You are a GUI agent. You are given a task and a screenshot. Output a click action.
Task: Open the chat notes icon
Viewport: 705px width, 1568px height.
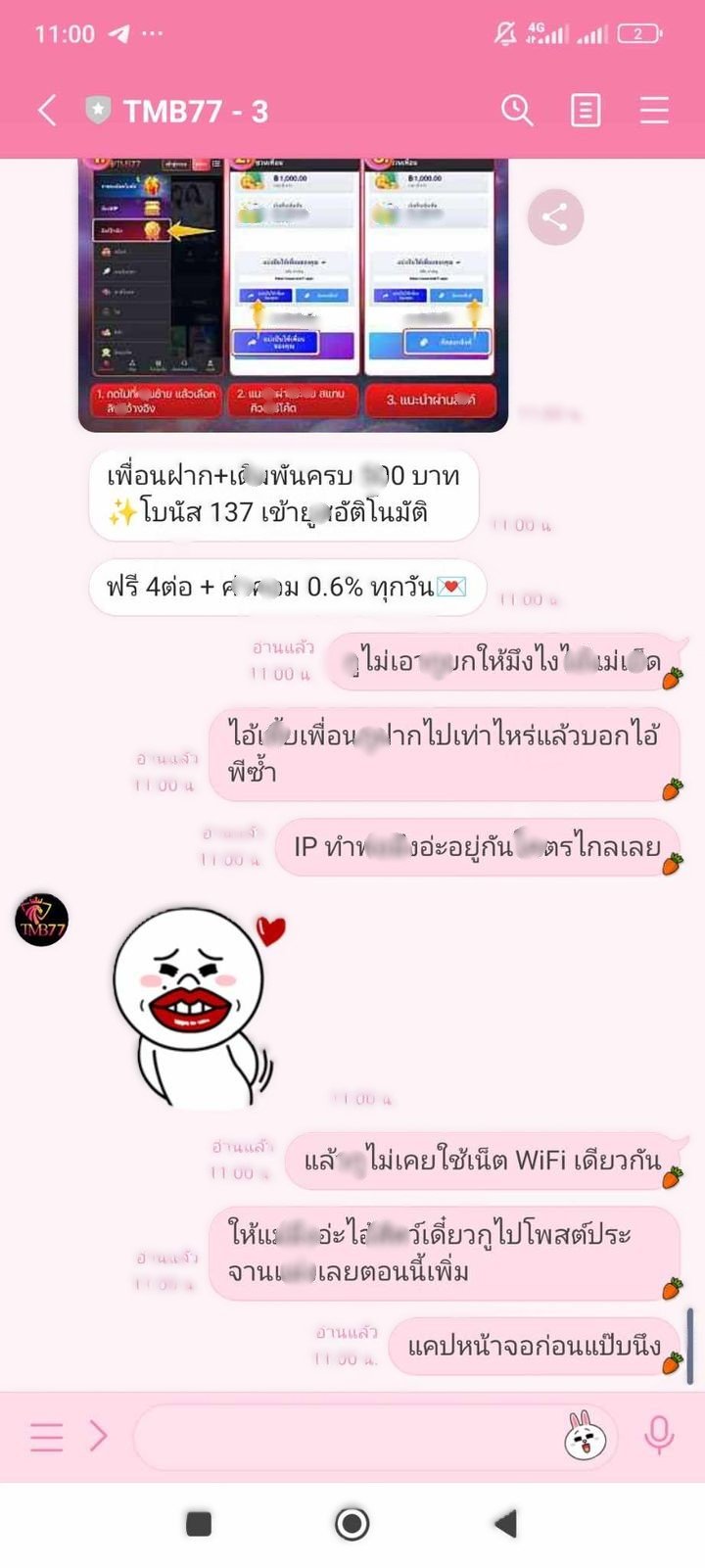coord(585,111)
